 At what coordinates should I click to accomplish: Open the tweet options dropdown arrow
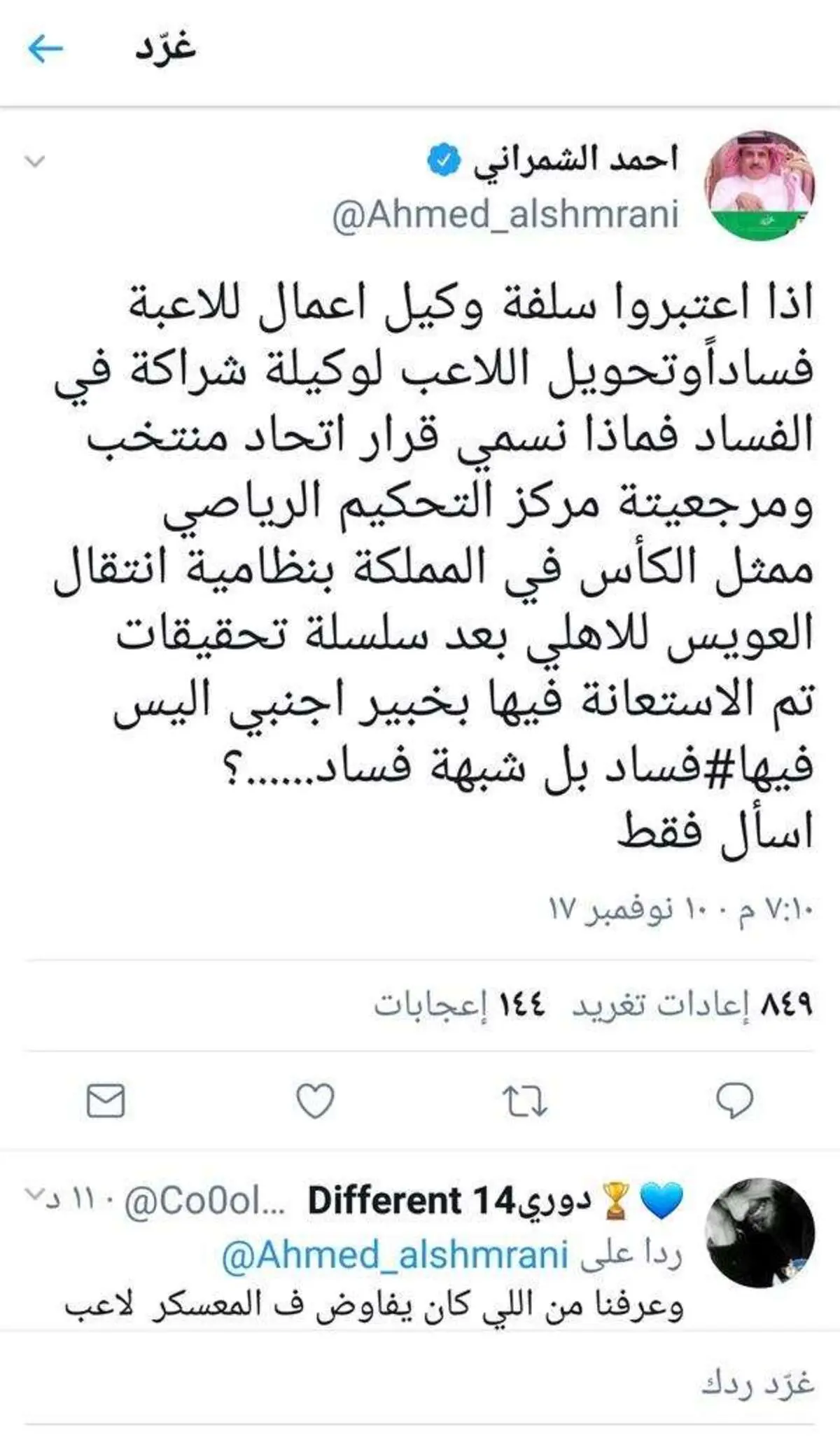(34, 162)
